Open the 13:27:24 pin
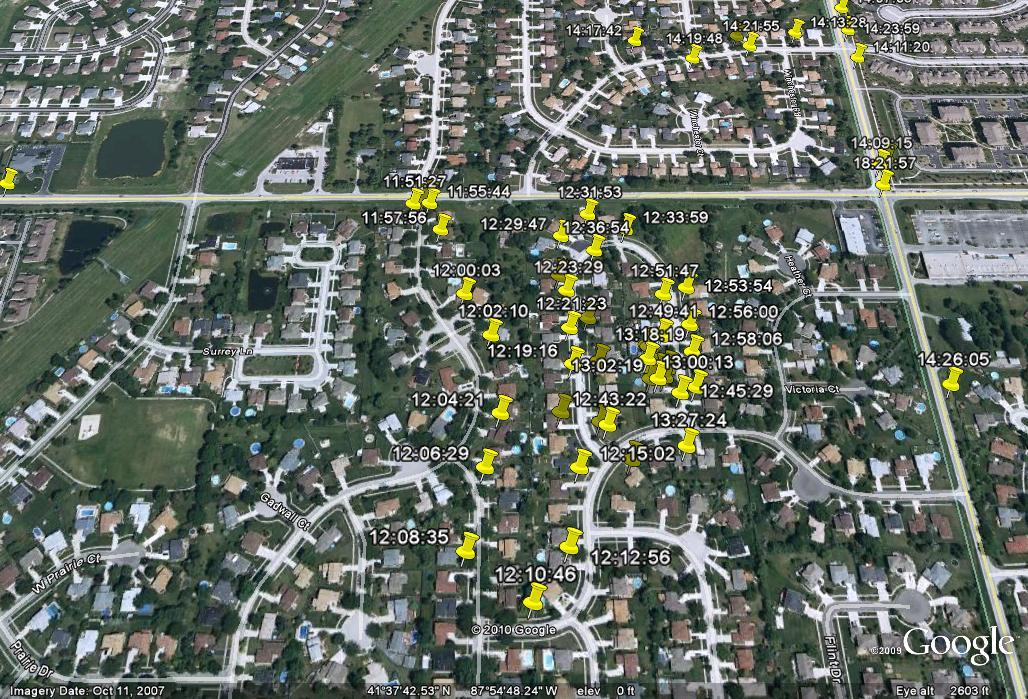This screenshot has height=699, width=1028. click(688, 440)
